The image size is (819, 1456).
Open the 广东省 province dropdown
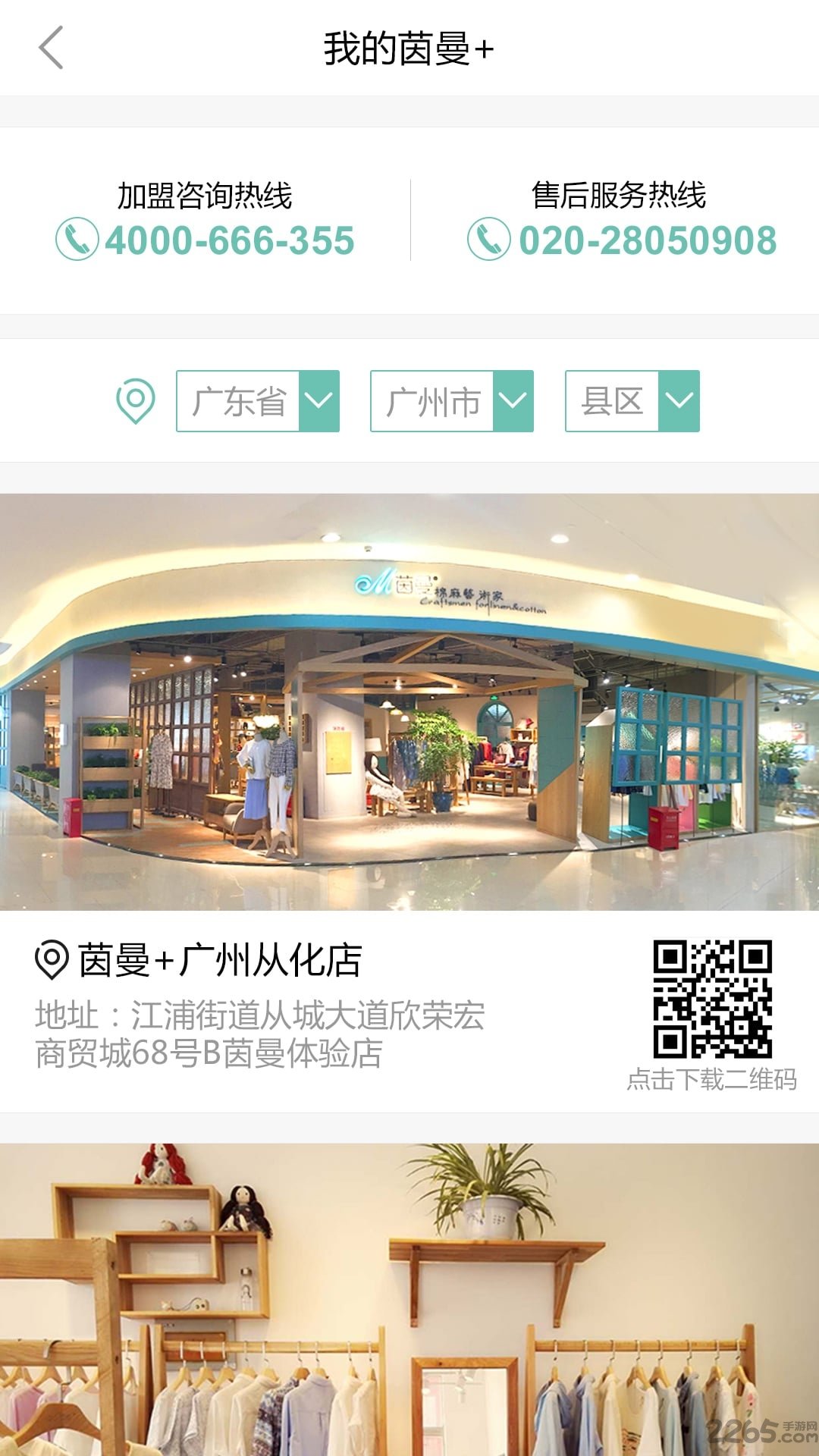click(258, 401)
